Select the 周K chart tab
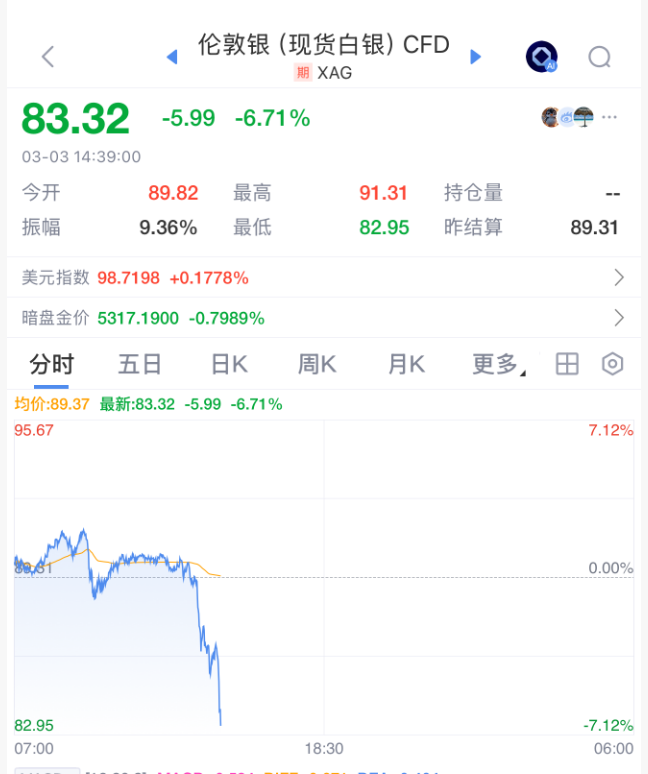Screen dimensions: 648x774 (317, 365)
